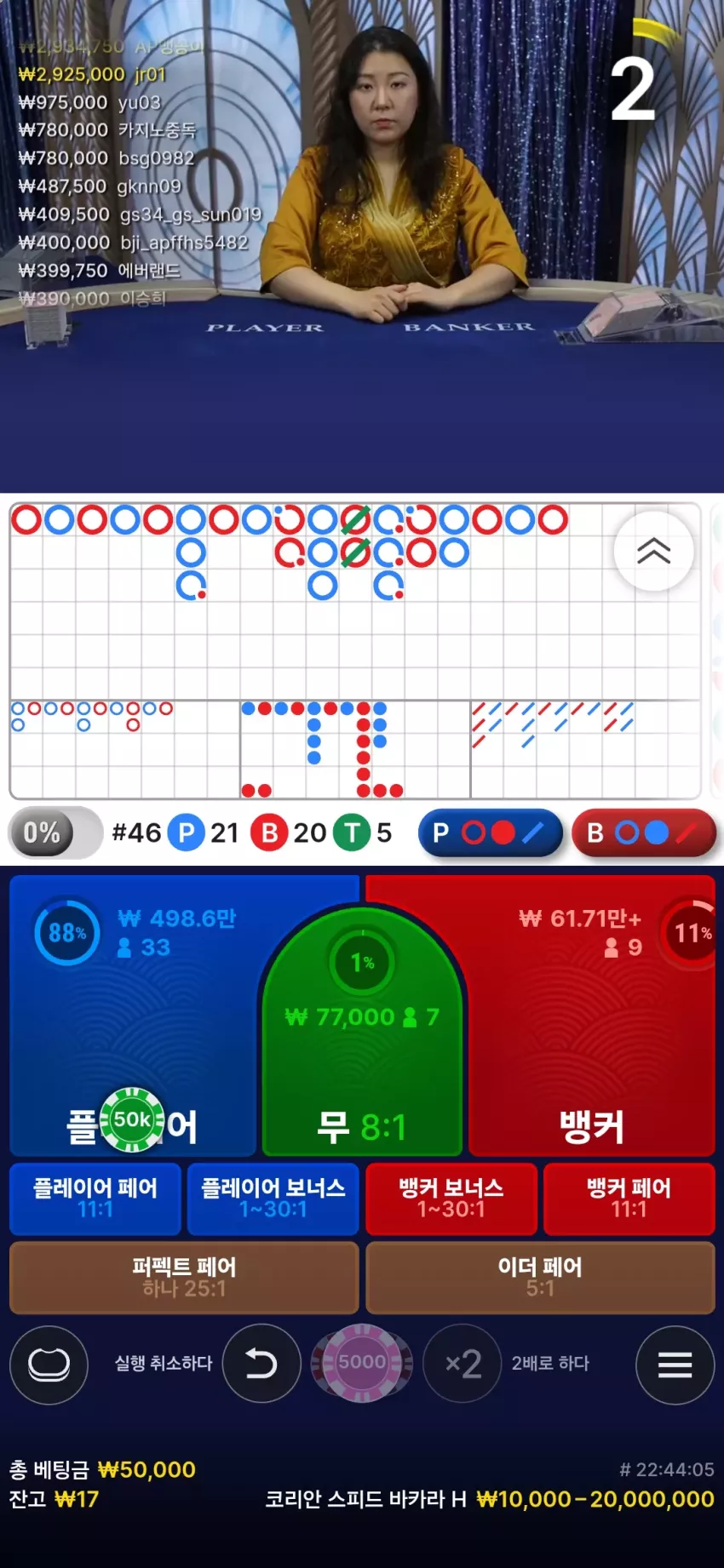Select the Player Pair 11:1 side bet

[x=95, y=1199]
